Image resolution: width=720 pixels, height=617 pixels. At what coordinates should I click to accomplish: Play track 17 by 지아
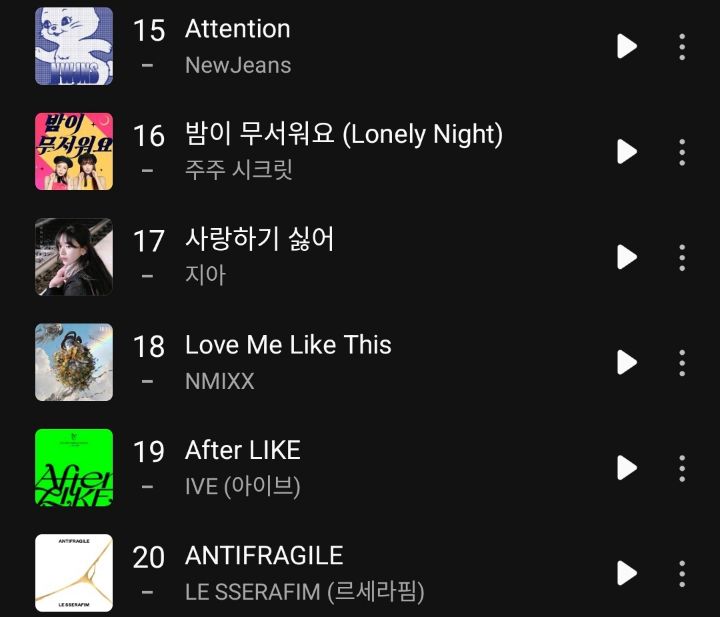click(x=627, y=257)
